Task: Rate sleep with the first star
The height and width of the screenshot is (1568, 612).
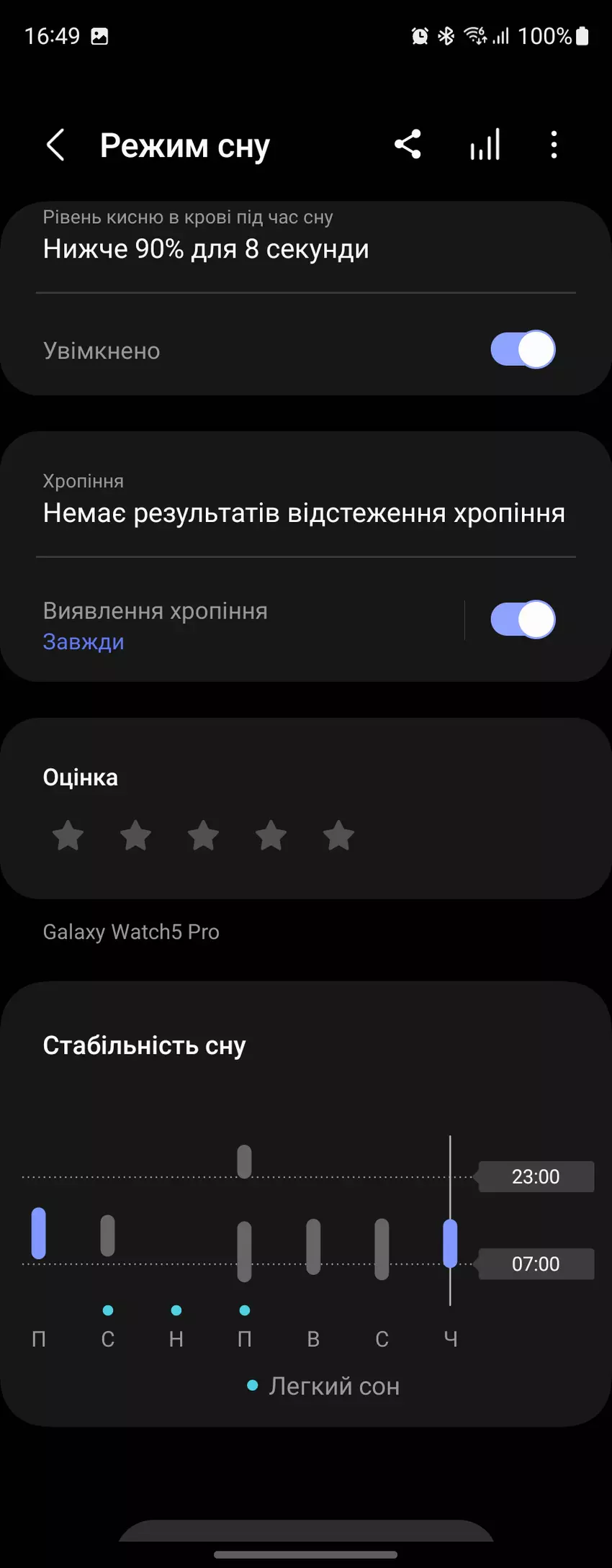Action: 68,835
